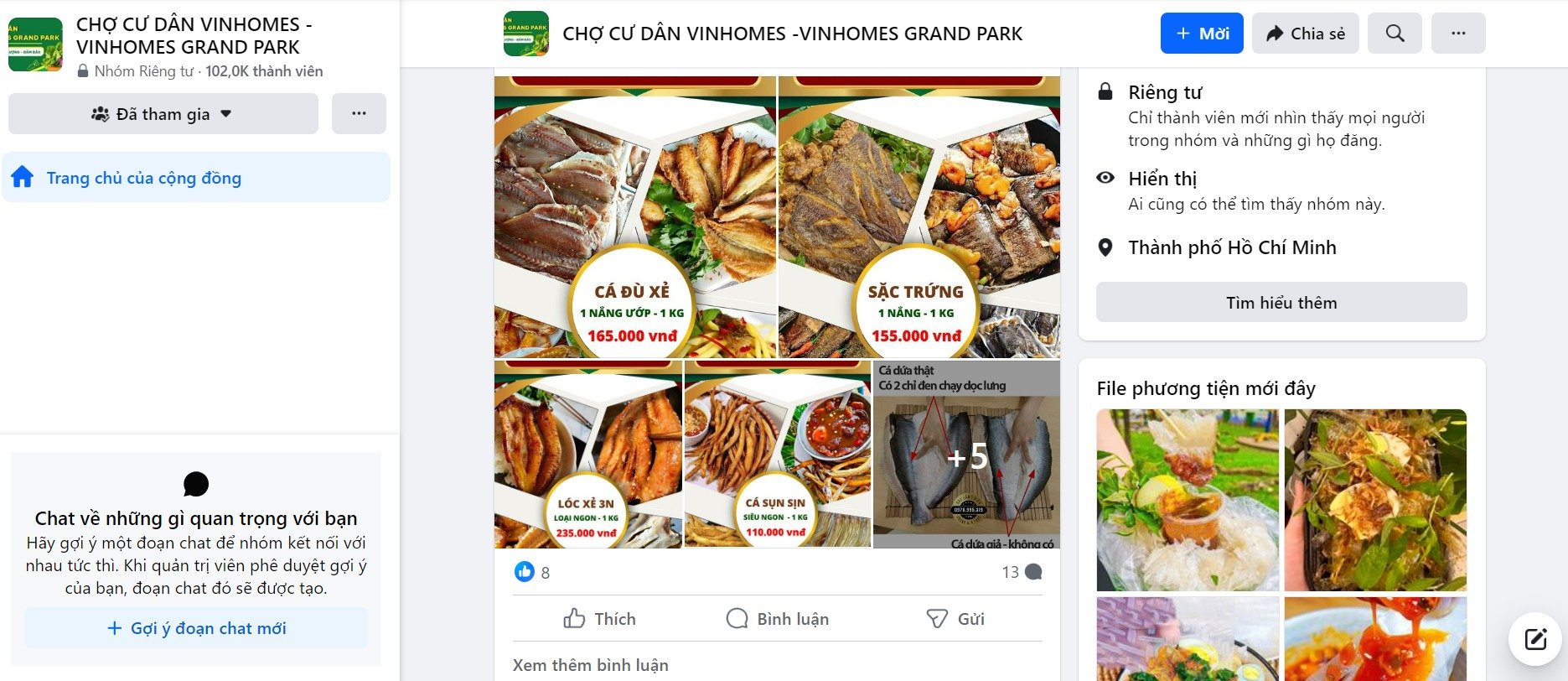Show the +5 remaining photos
The height and width of the screenshot is (681, 1568).
tap(966, 455)
